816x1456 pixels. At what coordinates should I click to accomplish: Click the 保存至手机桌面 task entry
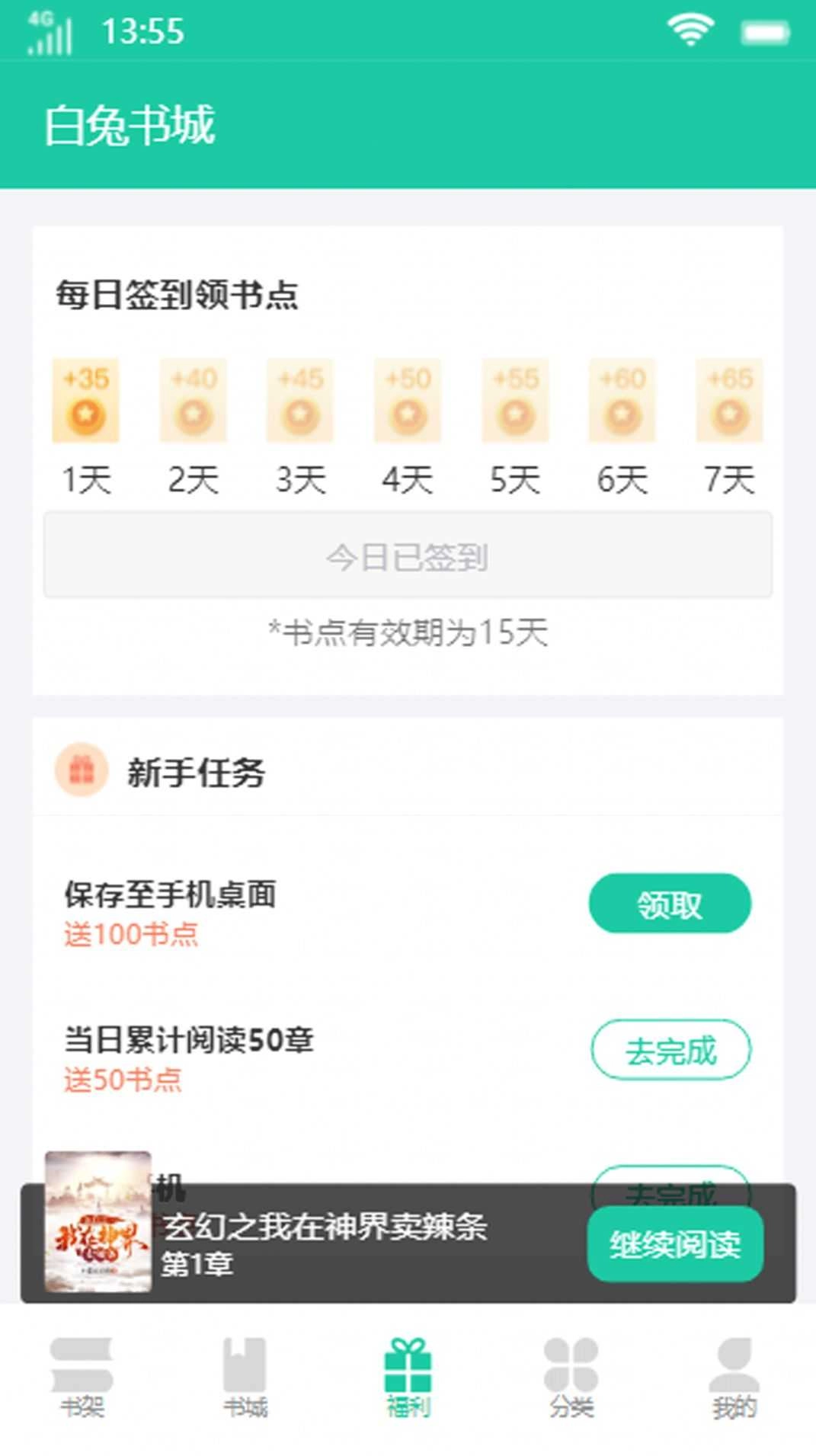tap(171, 895)
